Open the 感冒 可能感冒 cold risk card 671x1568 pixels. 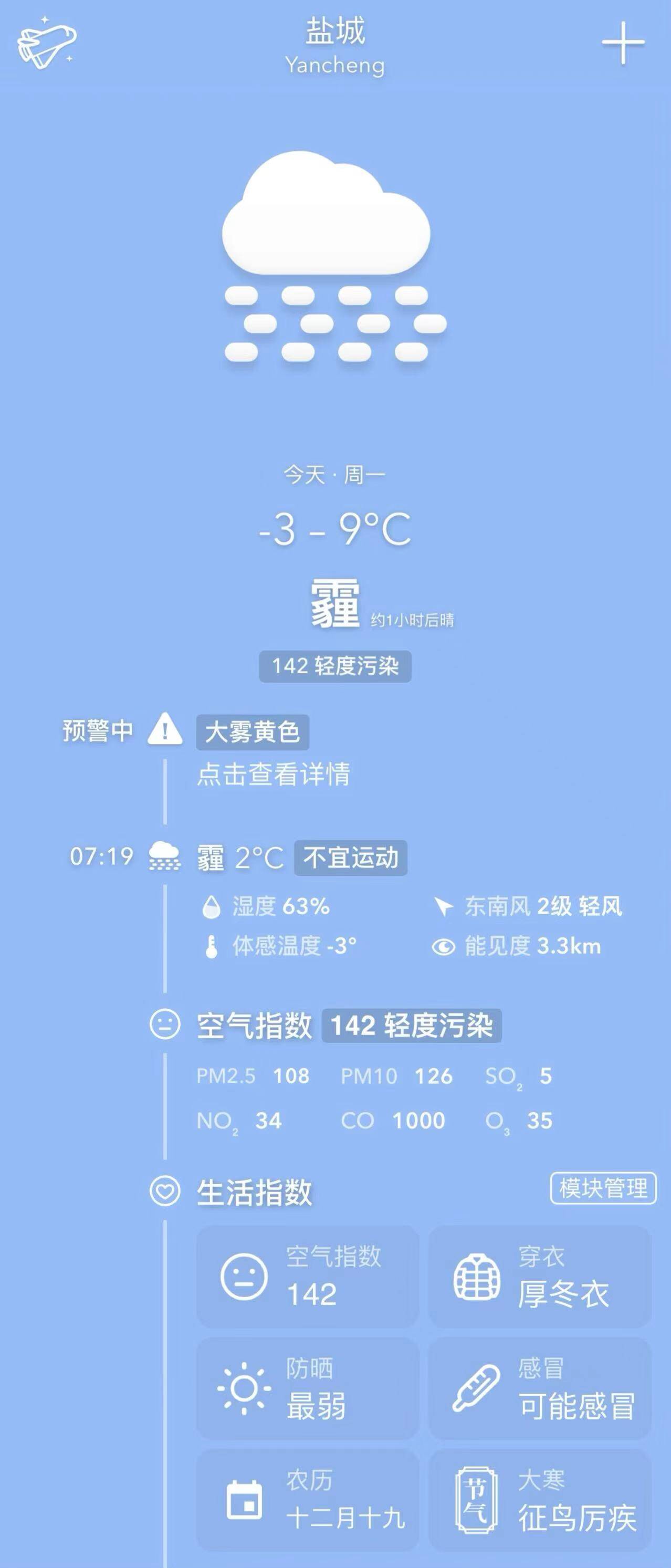tap(540, 1388)
